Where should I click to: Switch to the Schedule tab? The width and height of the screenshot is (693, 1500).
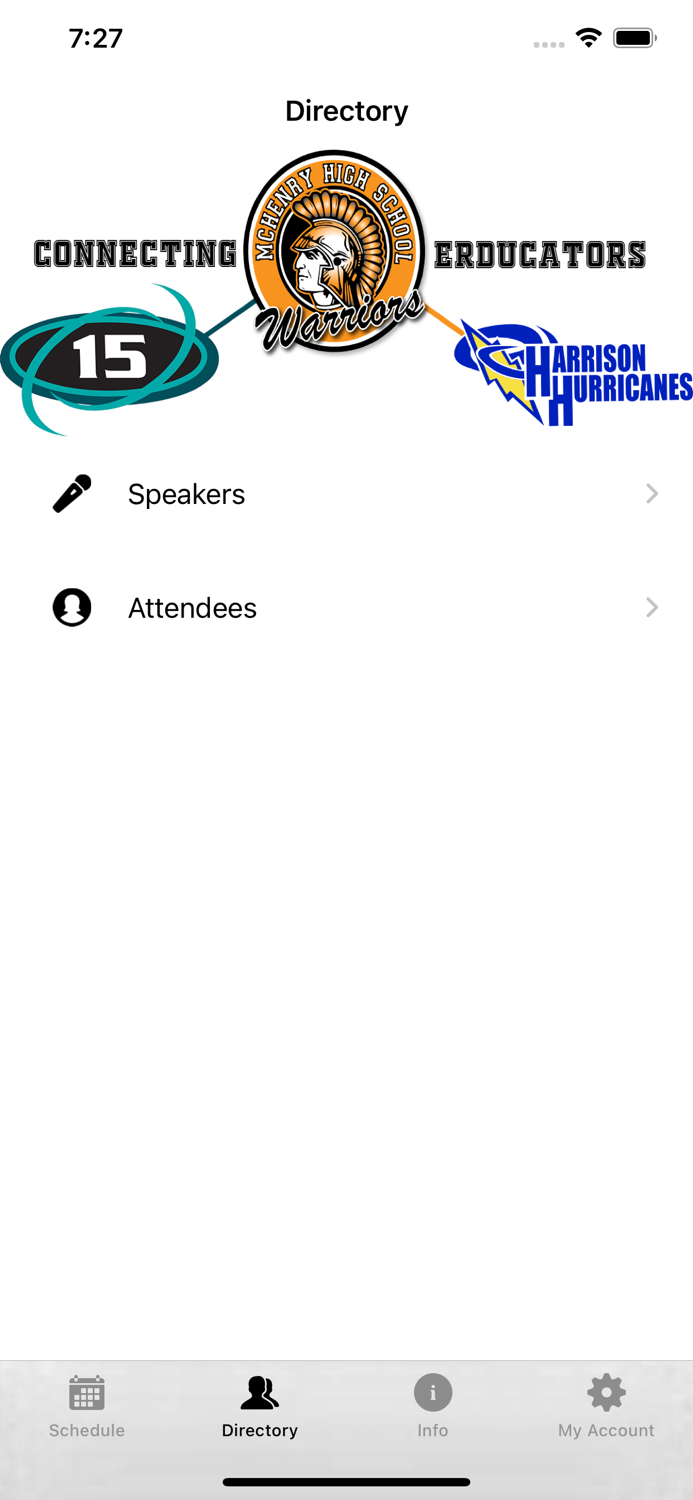[x=87, y=1405]
